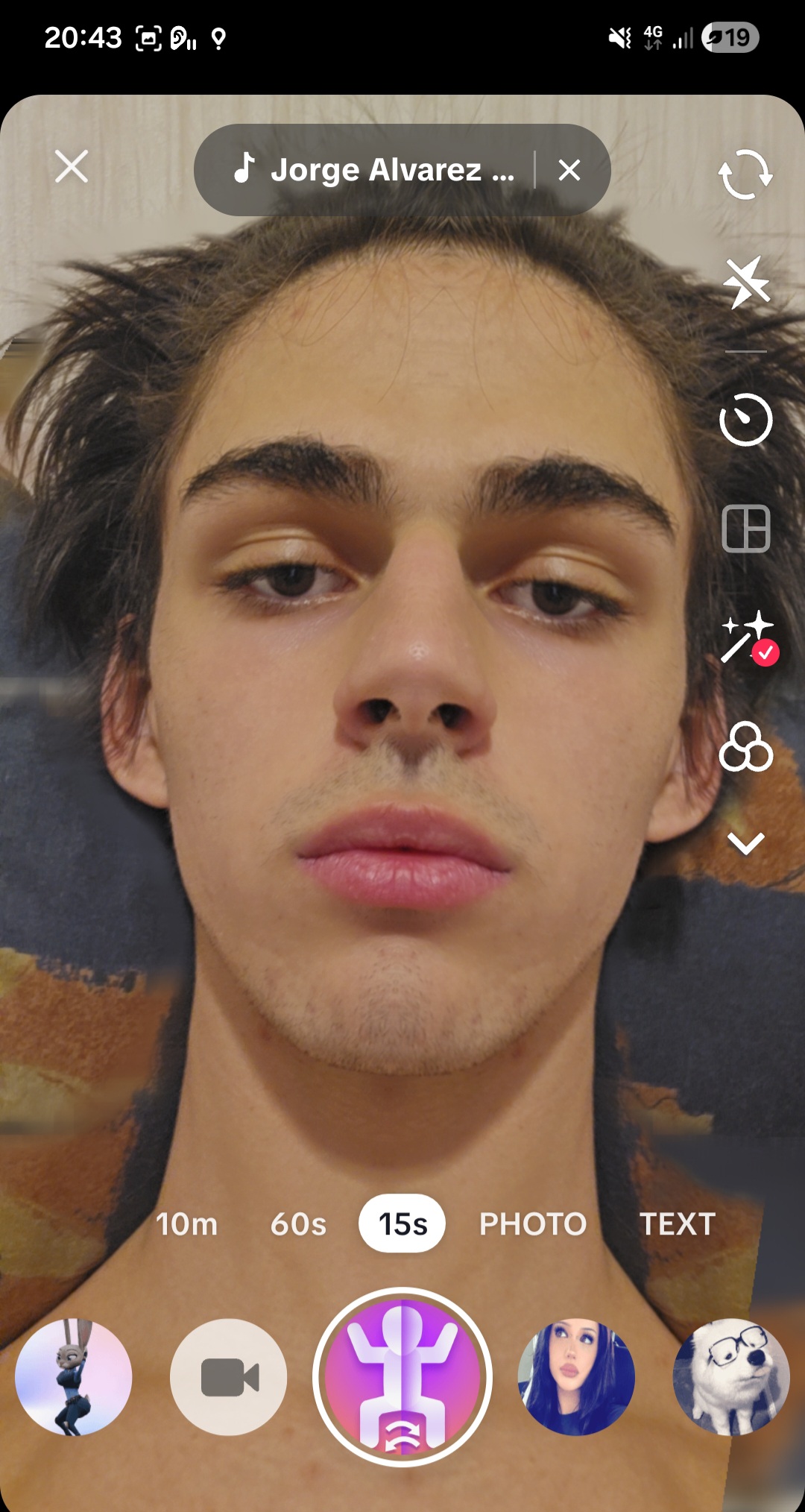Open the layout grid option
Viewport: 805px width, 1512px height.
[x=746, y=529]
